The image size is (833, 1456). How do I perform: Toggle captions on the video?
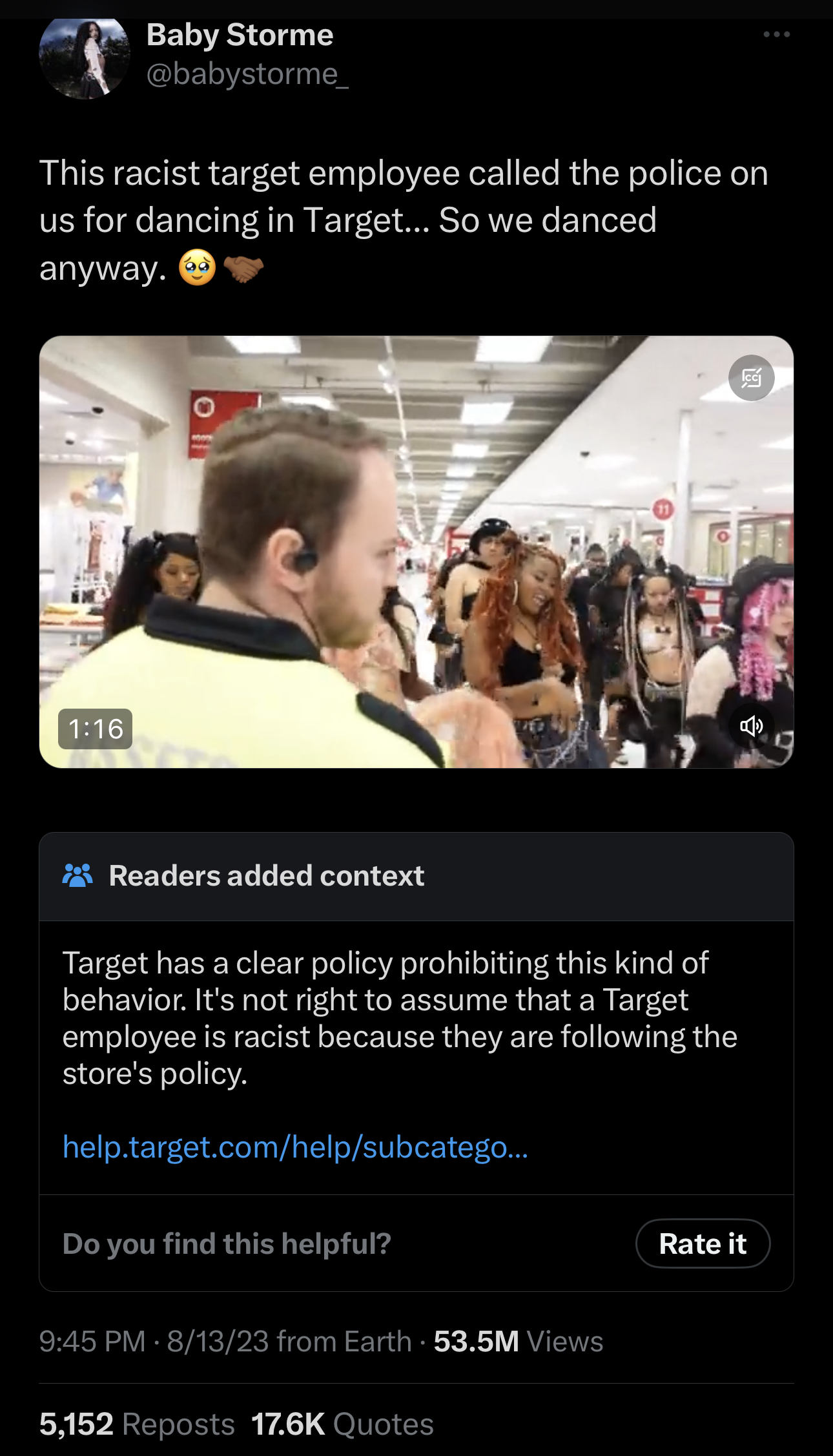(751, 378)
